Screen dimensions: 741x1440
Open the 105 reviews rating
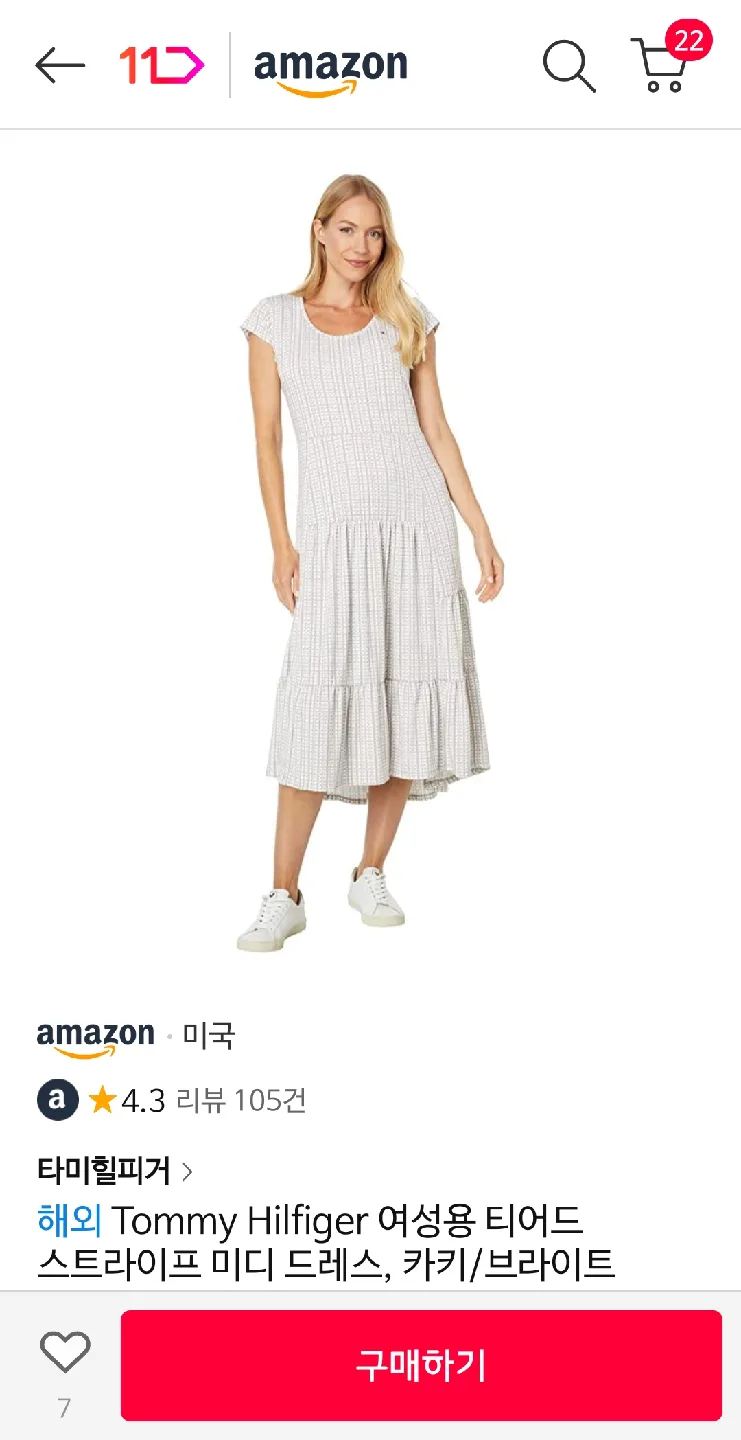tap(240, 1101)
